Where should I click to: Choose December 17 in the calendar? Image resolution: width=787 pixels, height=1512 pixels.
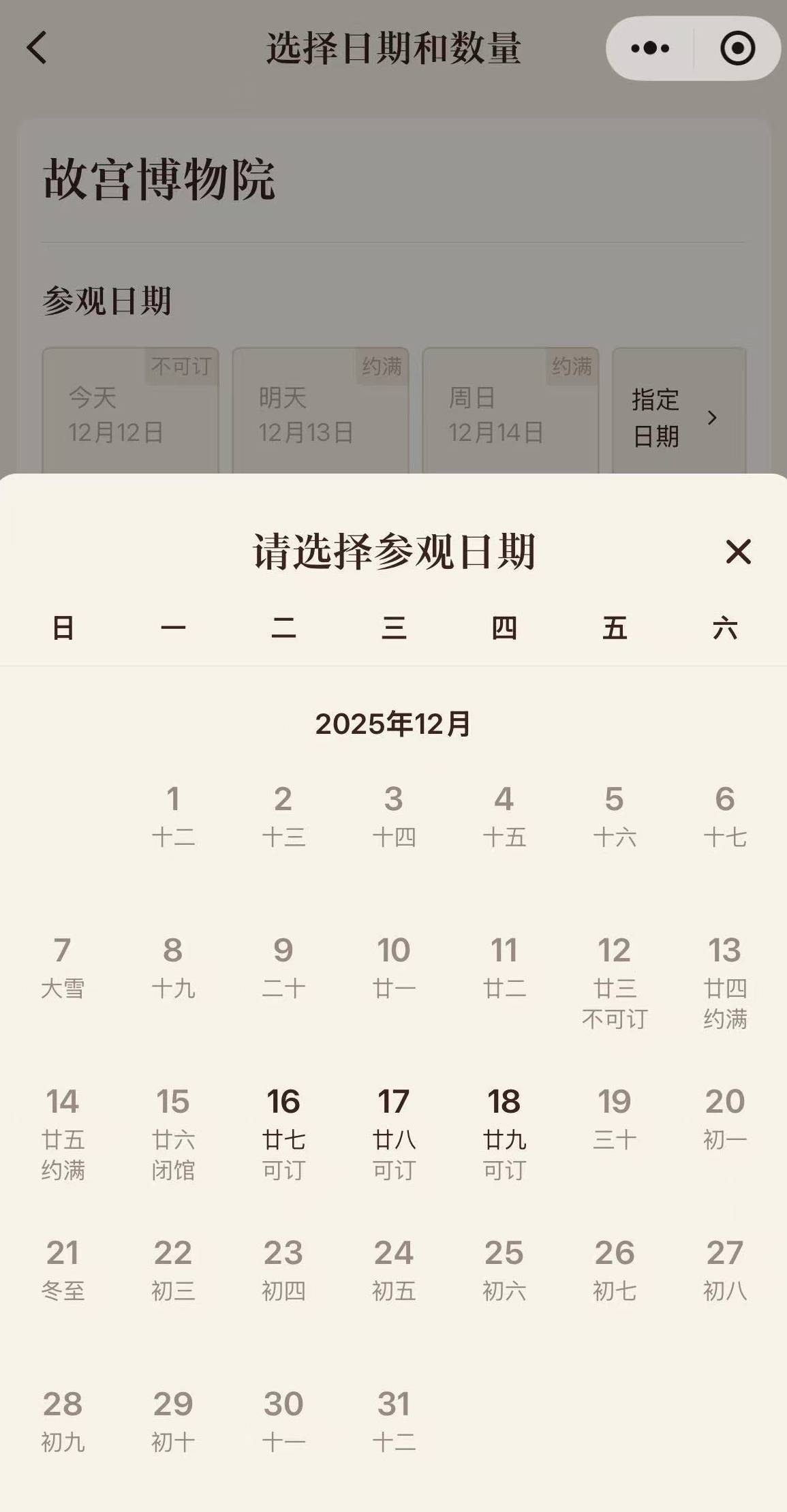394,1133
